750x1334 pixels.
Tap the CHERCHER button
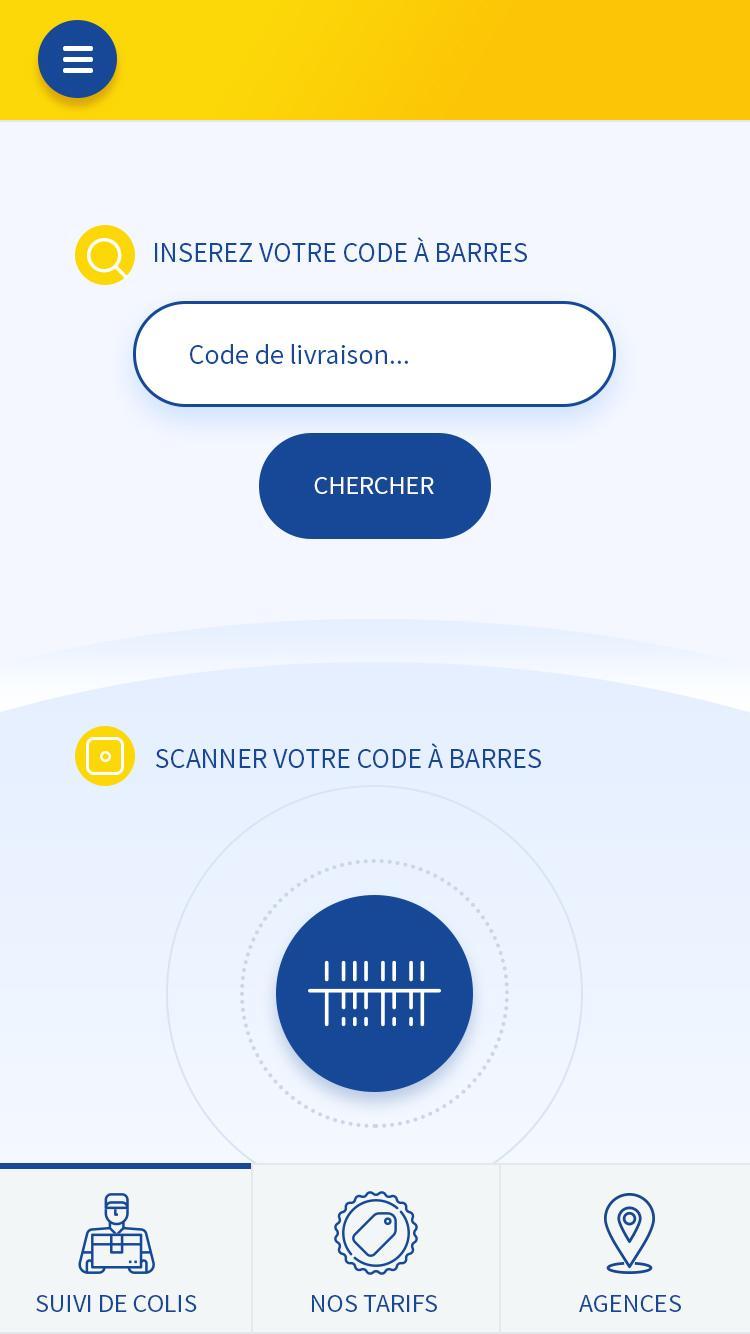(x=374, y=486)
